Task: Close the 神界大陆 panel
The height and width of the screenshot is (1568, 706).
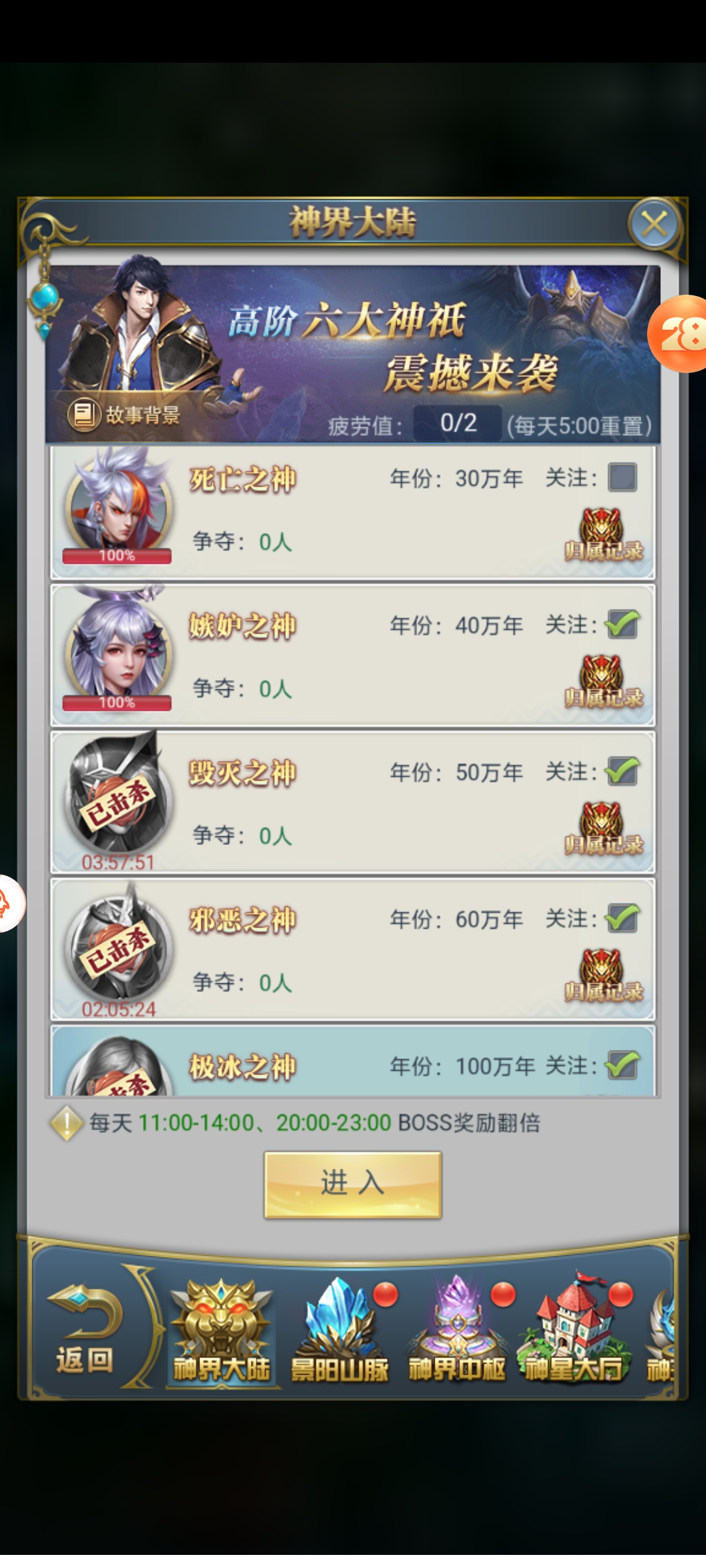Action: (654, 224)
